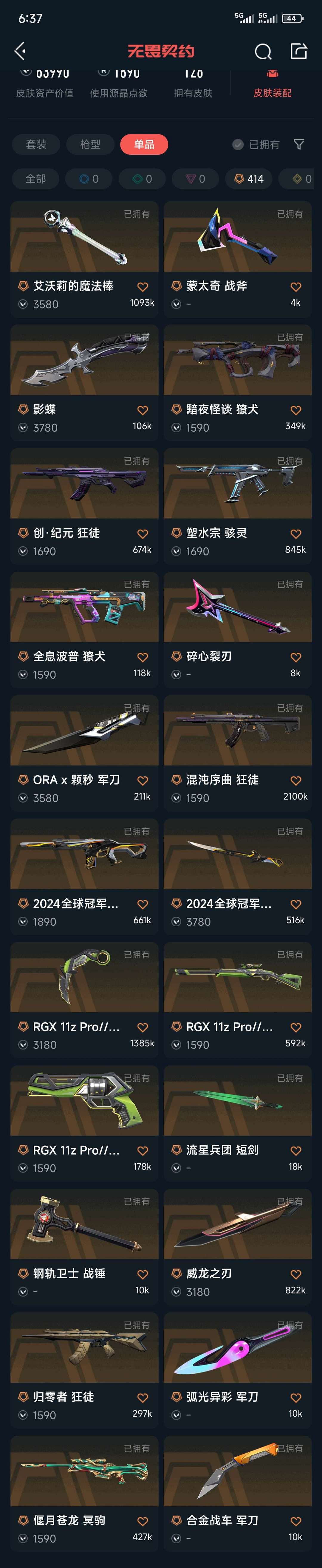Share this skin collection page
This screenshot has width=322, height=1568.
(298, 51)
